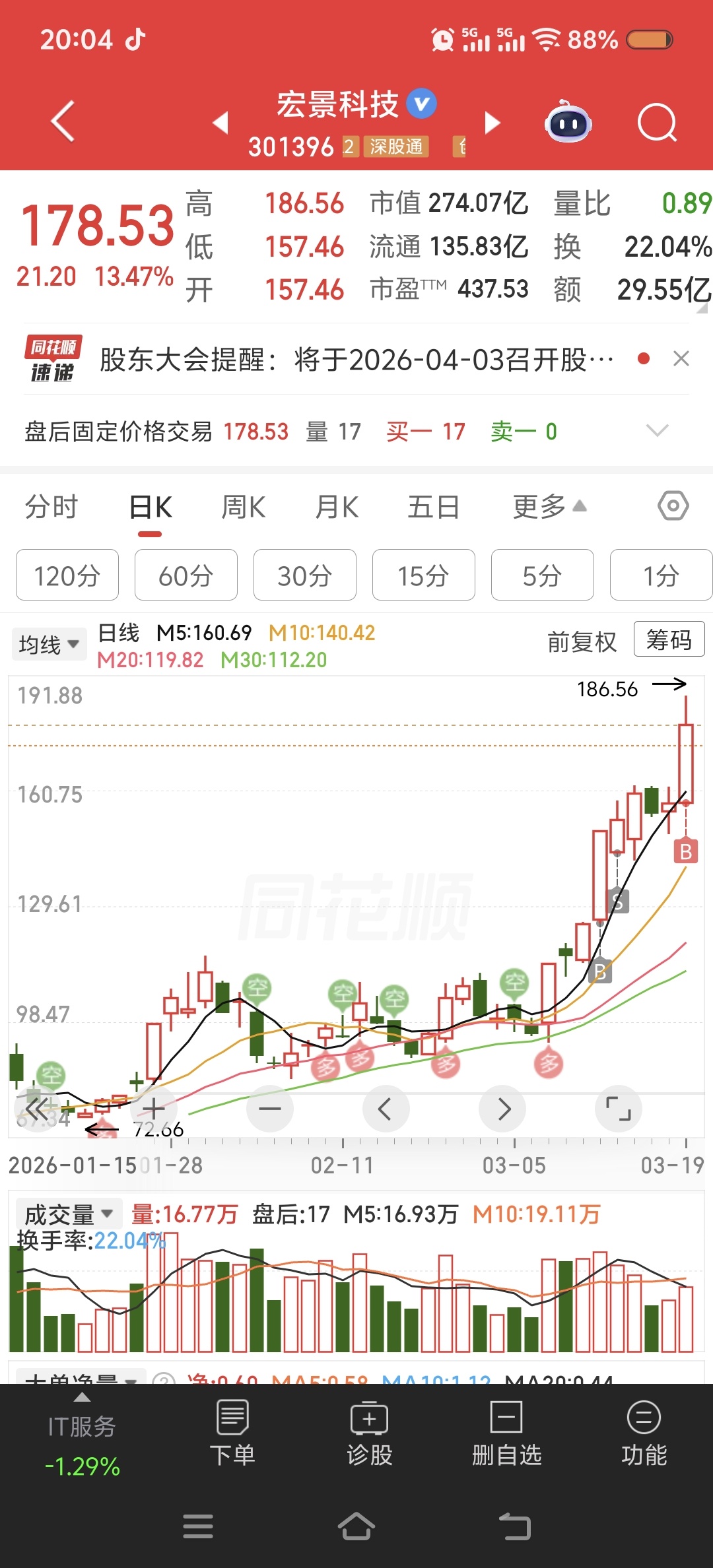Choose the 60分 interval chip

(x=186, y=575)
